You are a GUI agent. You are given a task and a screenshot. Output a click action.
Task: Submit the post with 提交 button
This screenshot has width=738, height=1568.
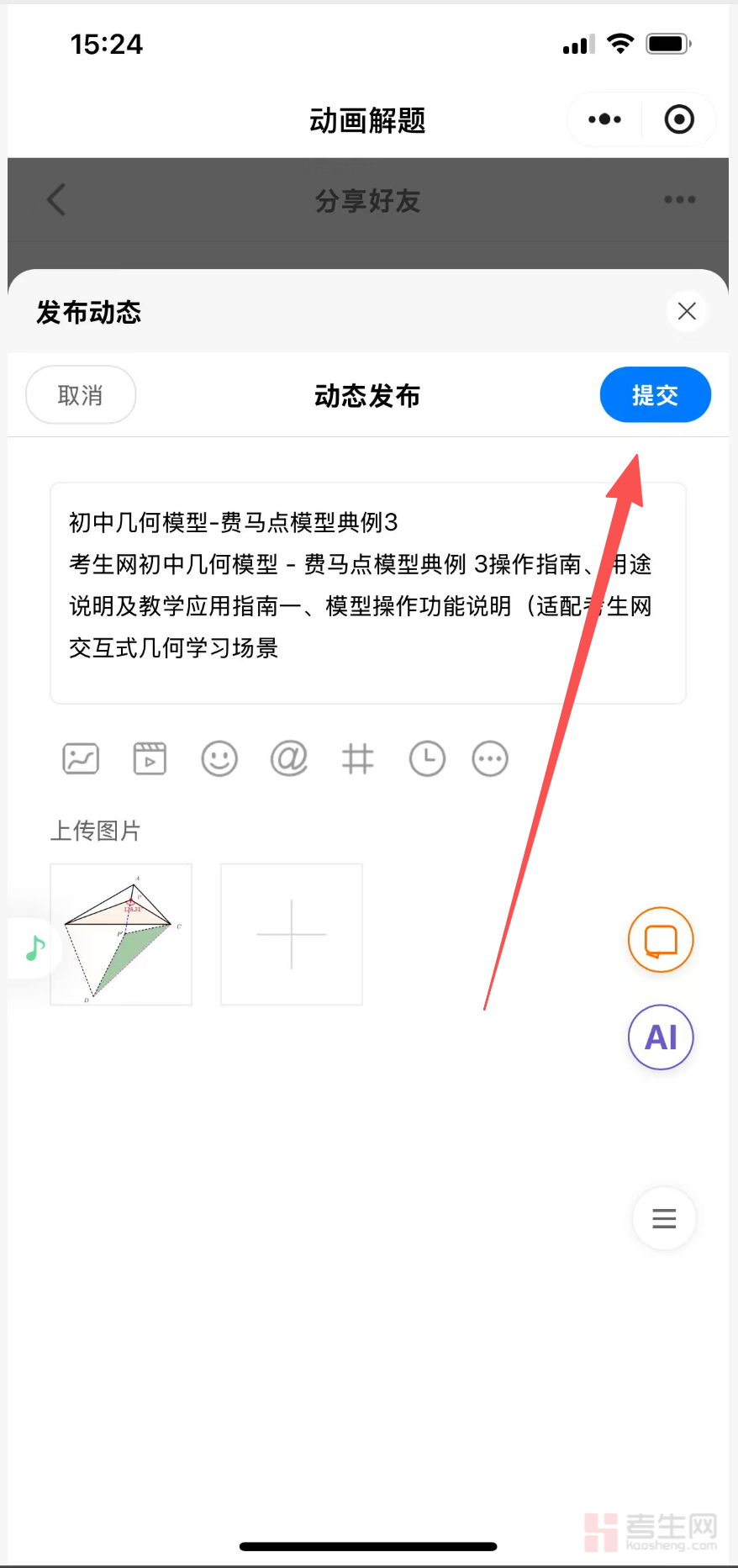tap(655, 394)
